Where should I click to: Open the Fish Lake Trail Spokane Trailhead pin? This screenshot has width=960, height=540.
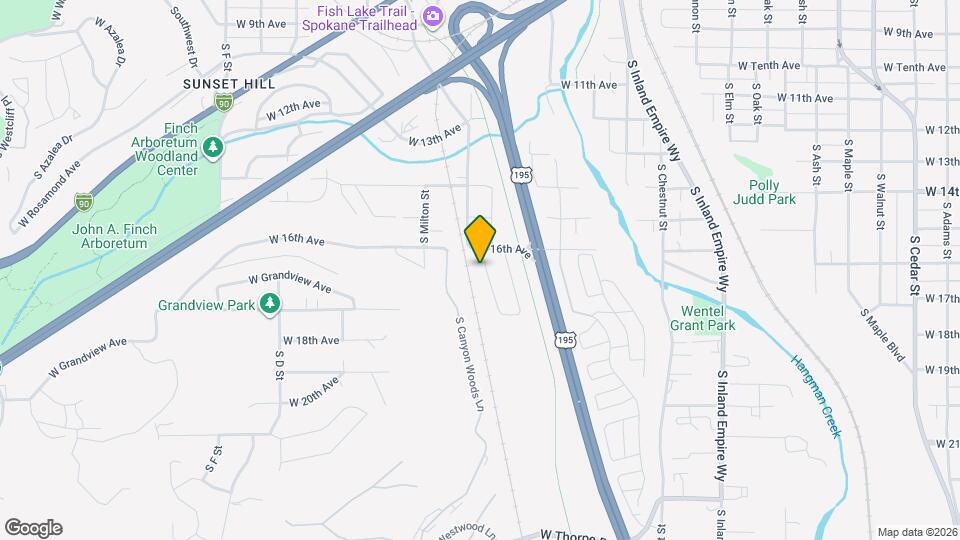(x=432, y=15)
